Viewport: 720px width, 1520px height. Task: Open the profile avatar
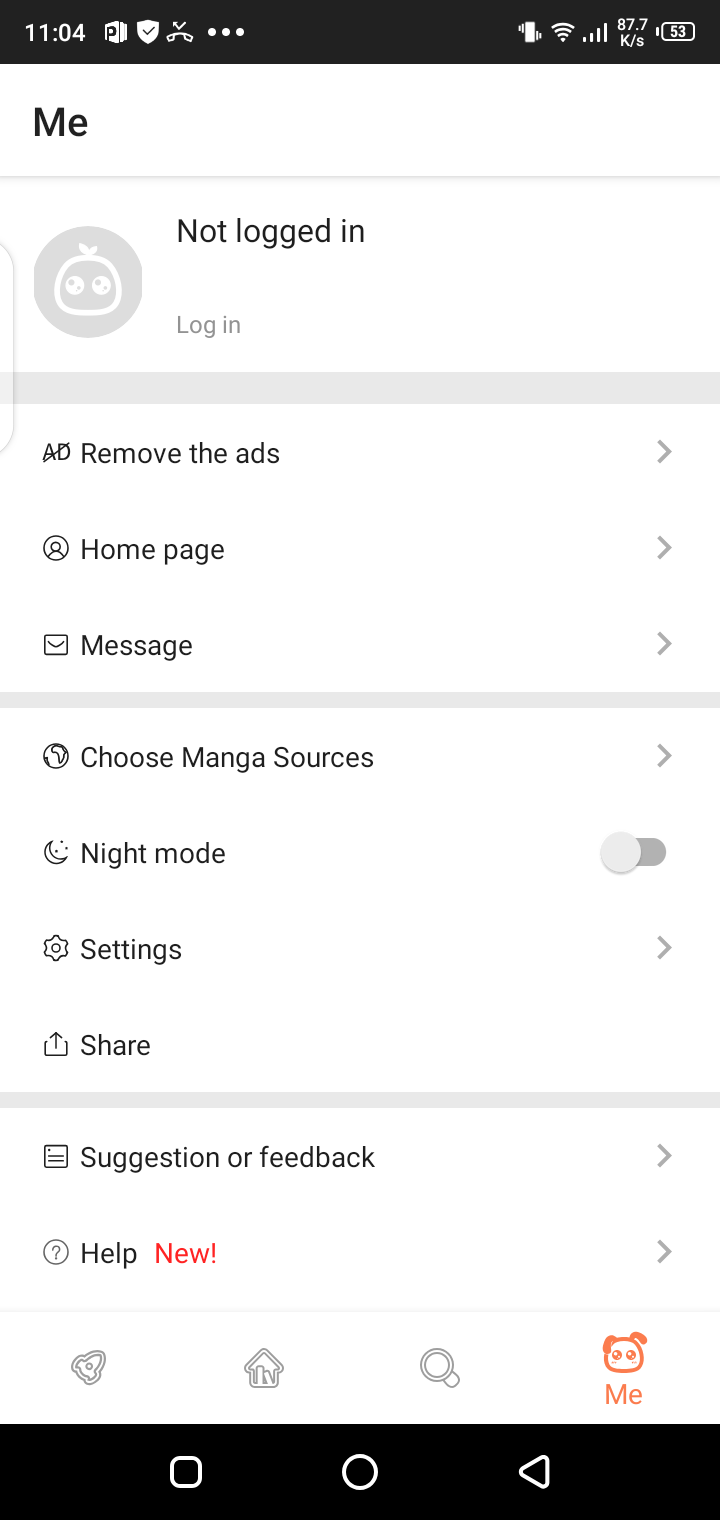click(x=88, y=282)
